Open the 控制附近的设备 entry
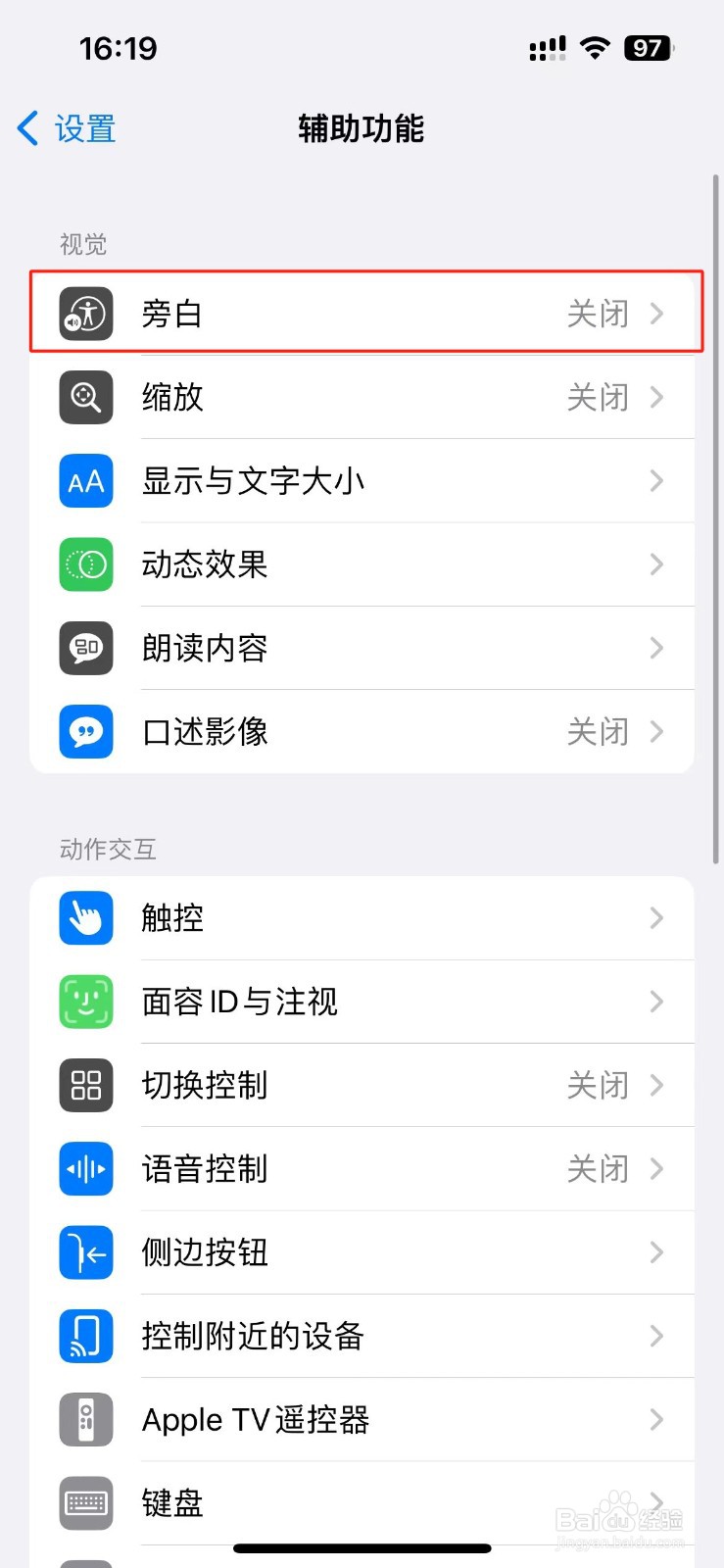724x1568 pixels. pyautogui.click(x=362, y=1336)
